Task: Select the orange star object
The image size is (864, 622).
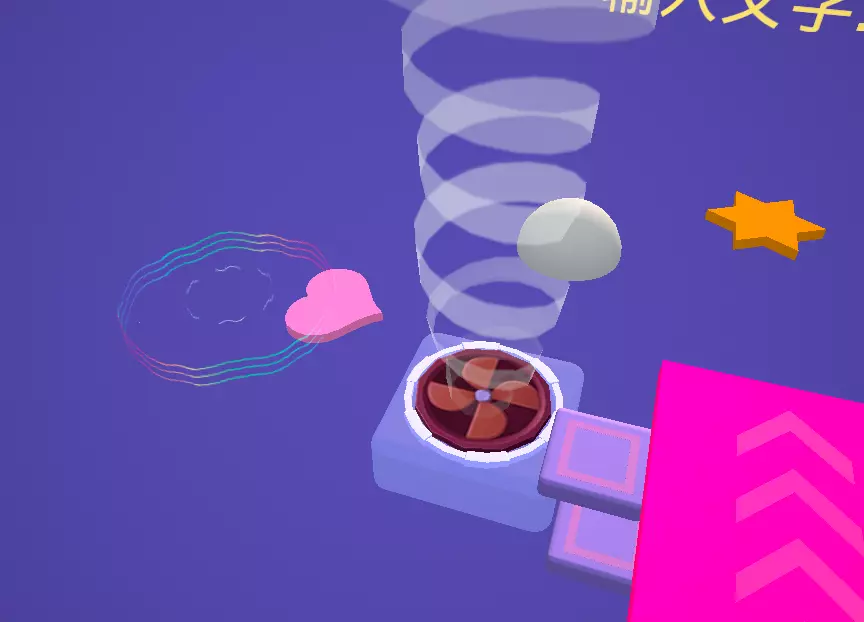Action: 766,225
